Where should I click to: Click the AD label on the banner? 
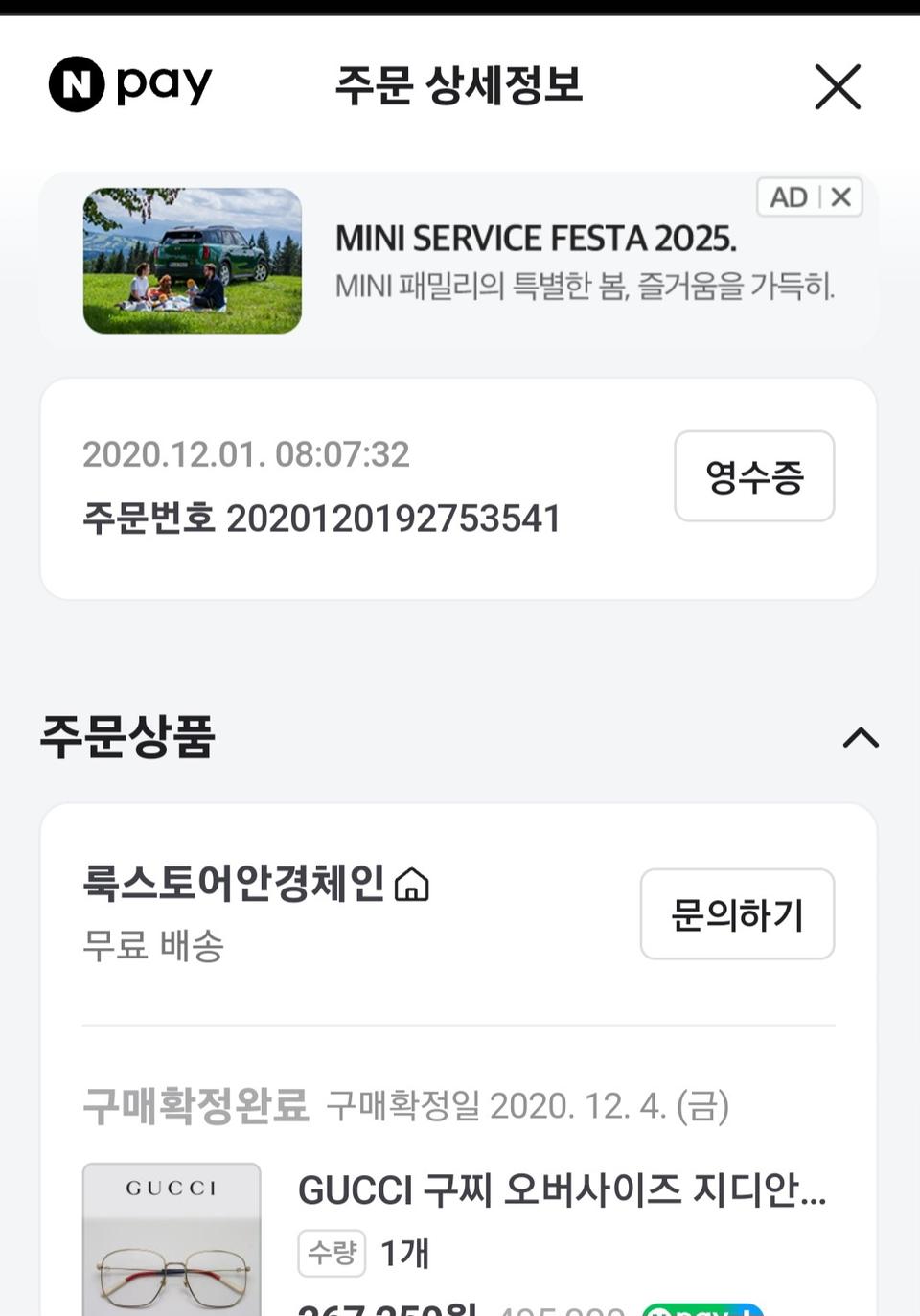click(x=788, y=197)
